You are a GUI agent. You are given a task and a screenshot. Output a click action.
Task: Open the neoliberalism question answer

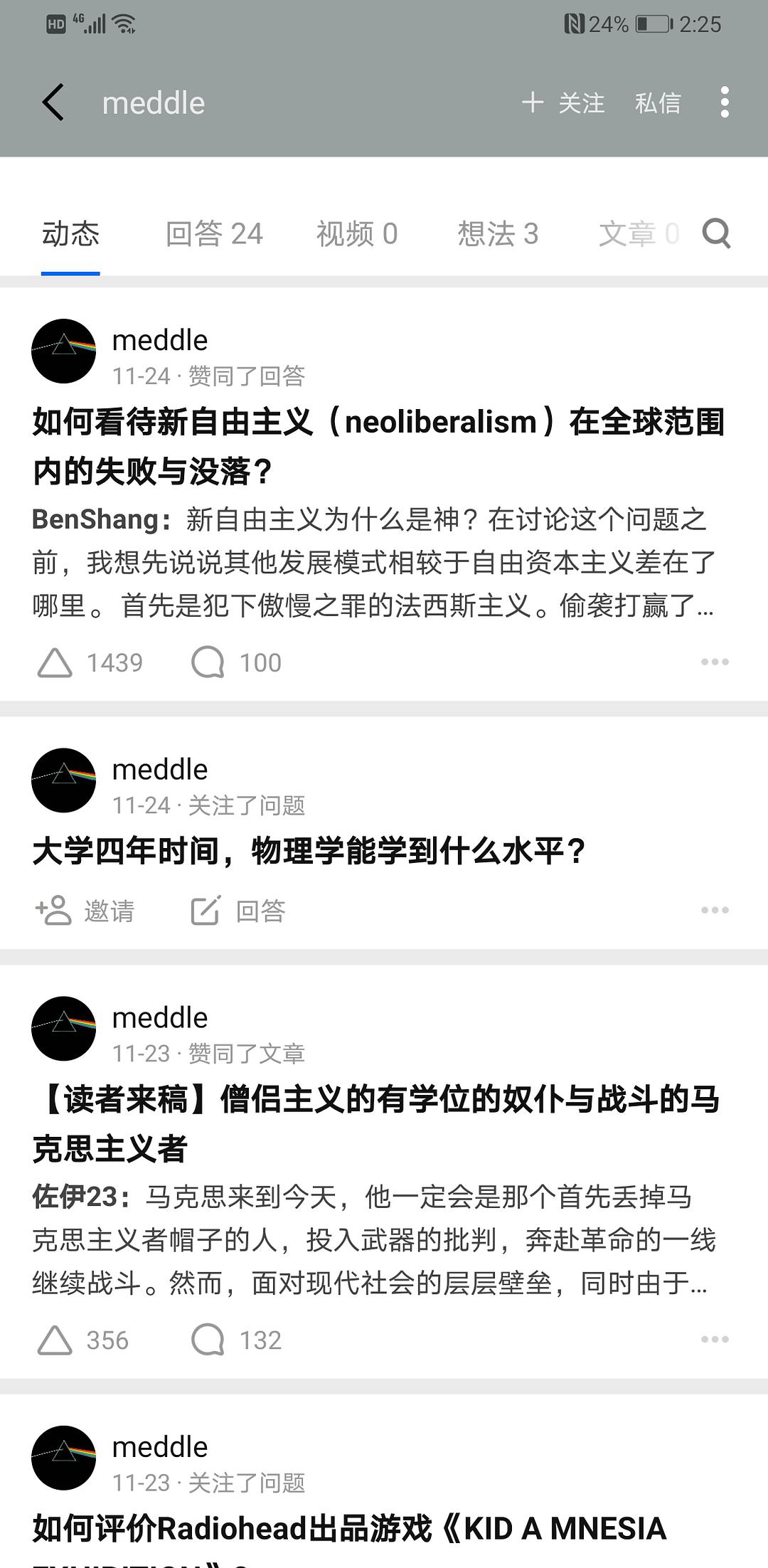(x=377, y=445)
